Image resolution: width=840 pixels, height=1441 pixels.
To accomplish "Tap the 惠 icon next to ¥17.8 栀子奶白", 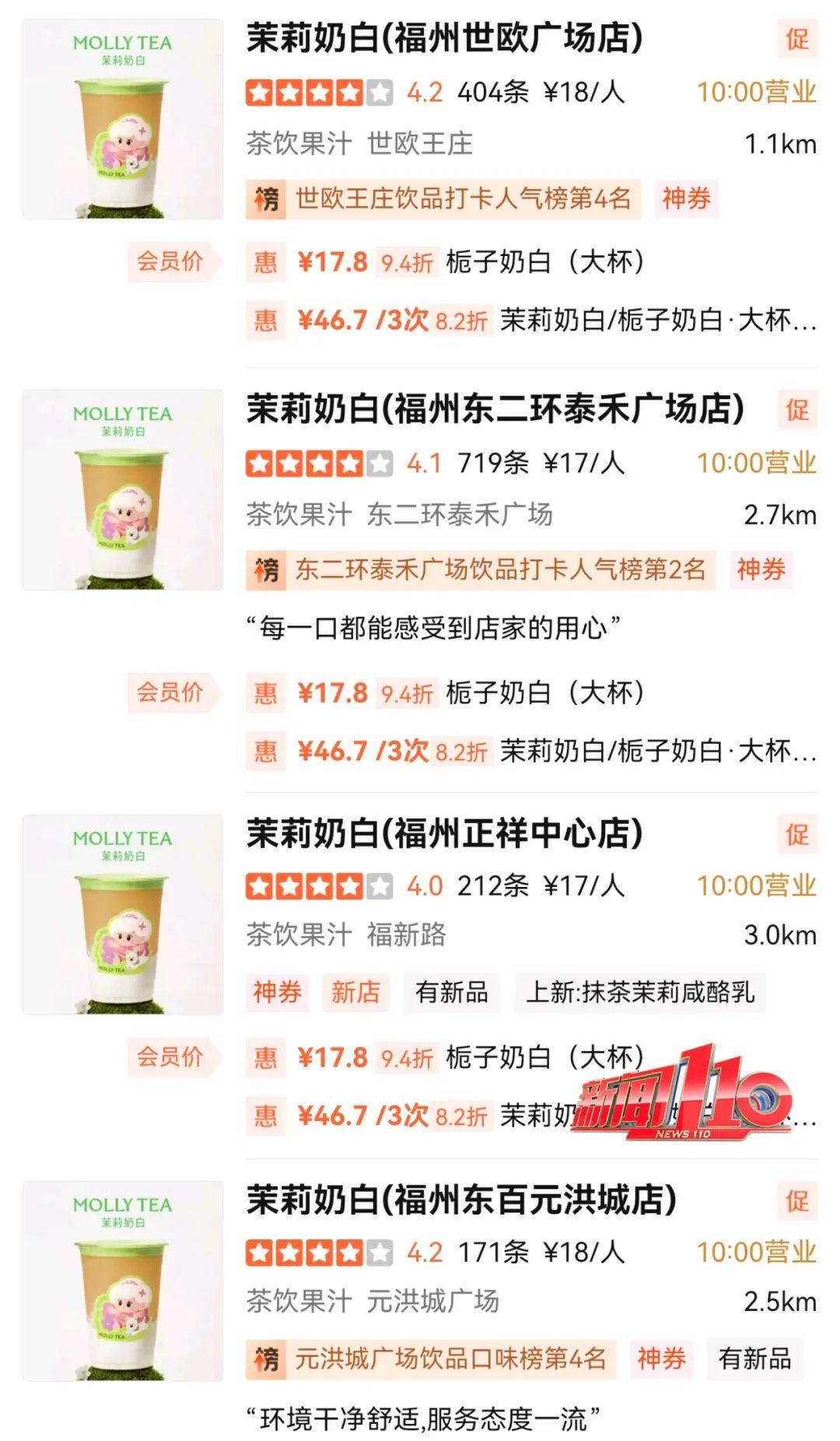I will point(266,264).
